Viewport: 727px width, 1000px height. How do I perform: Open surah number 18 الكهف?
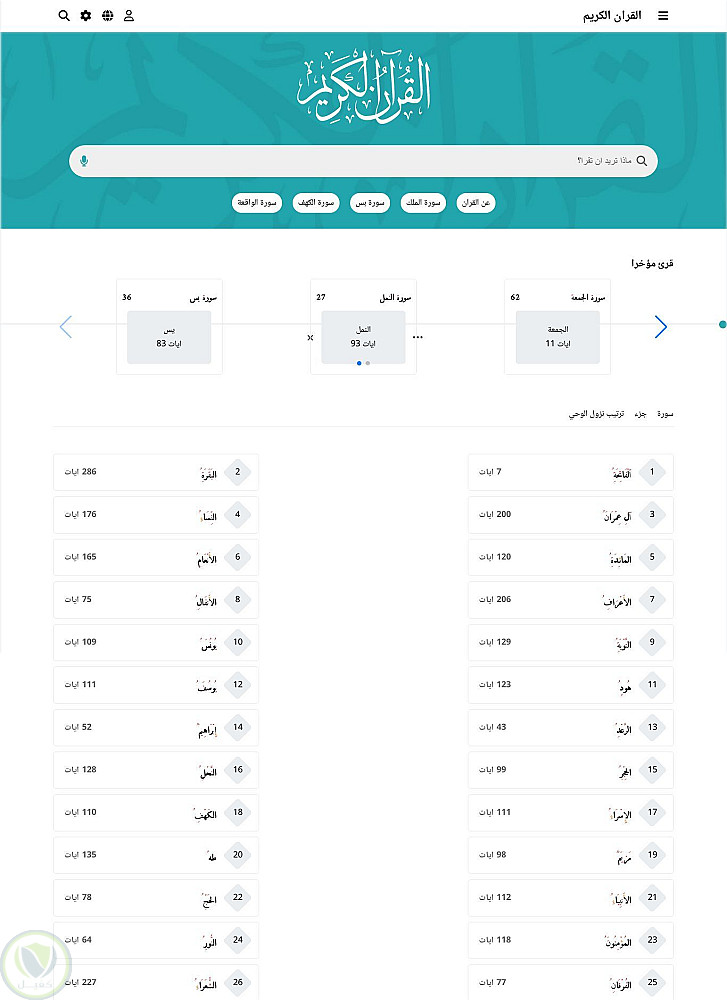point(155,813)
